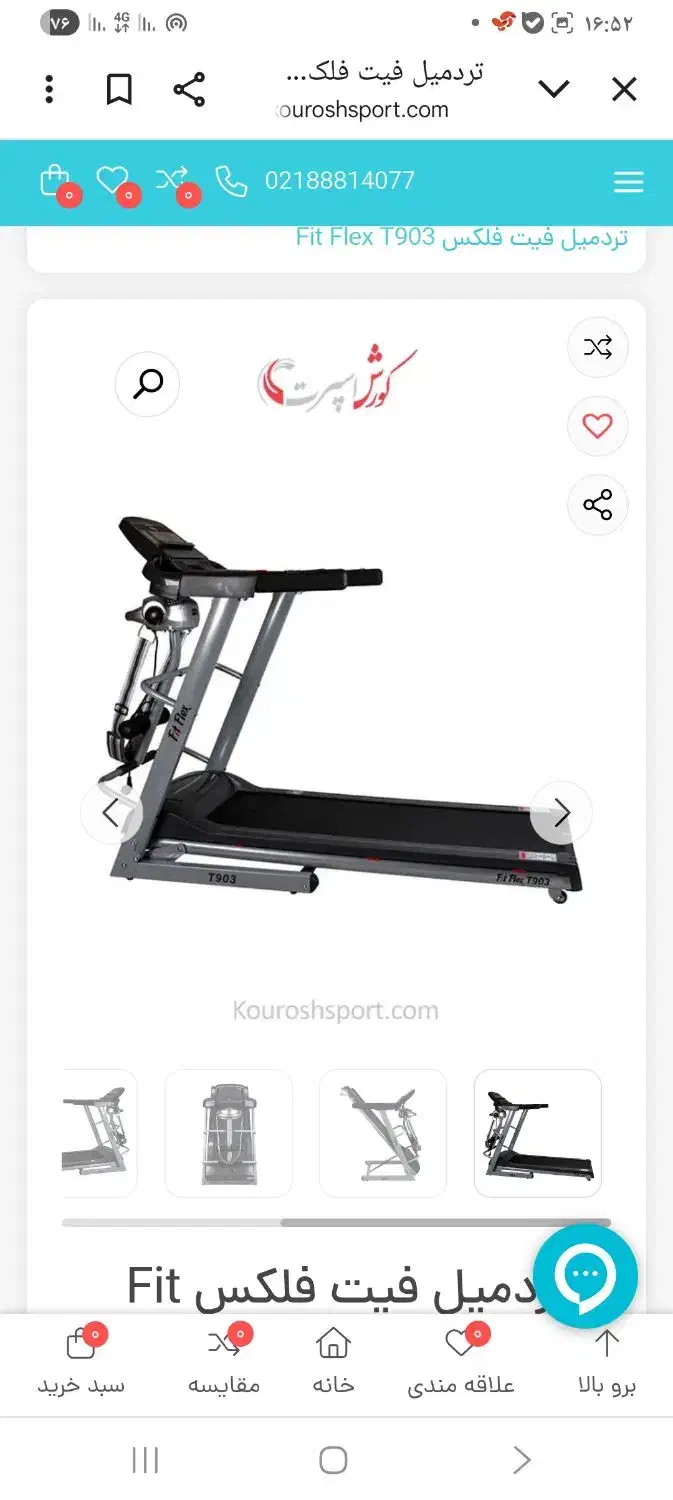Image resolution: width=673 pixels, height=1500 pixels.
Task: Go to خانه home tab
Action: [333, 1360]
